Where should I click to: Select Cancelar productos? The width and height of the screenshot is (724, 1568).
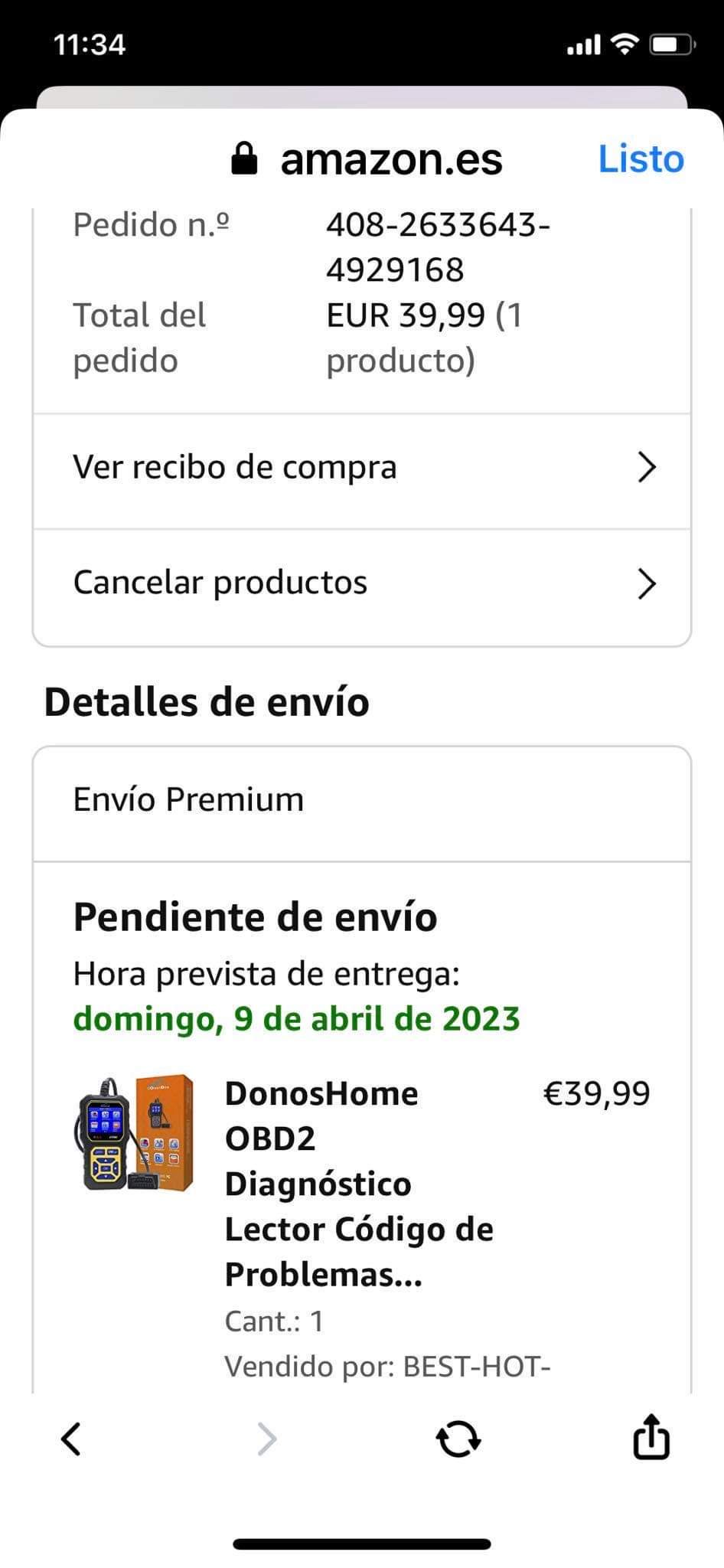pos(361,583)
